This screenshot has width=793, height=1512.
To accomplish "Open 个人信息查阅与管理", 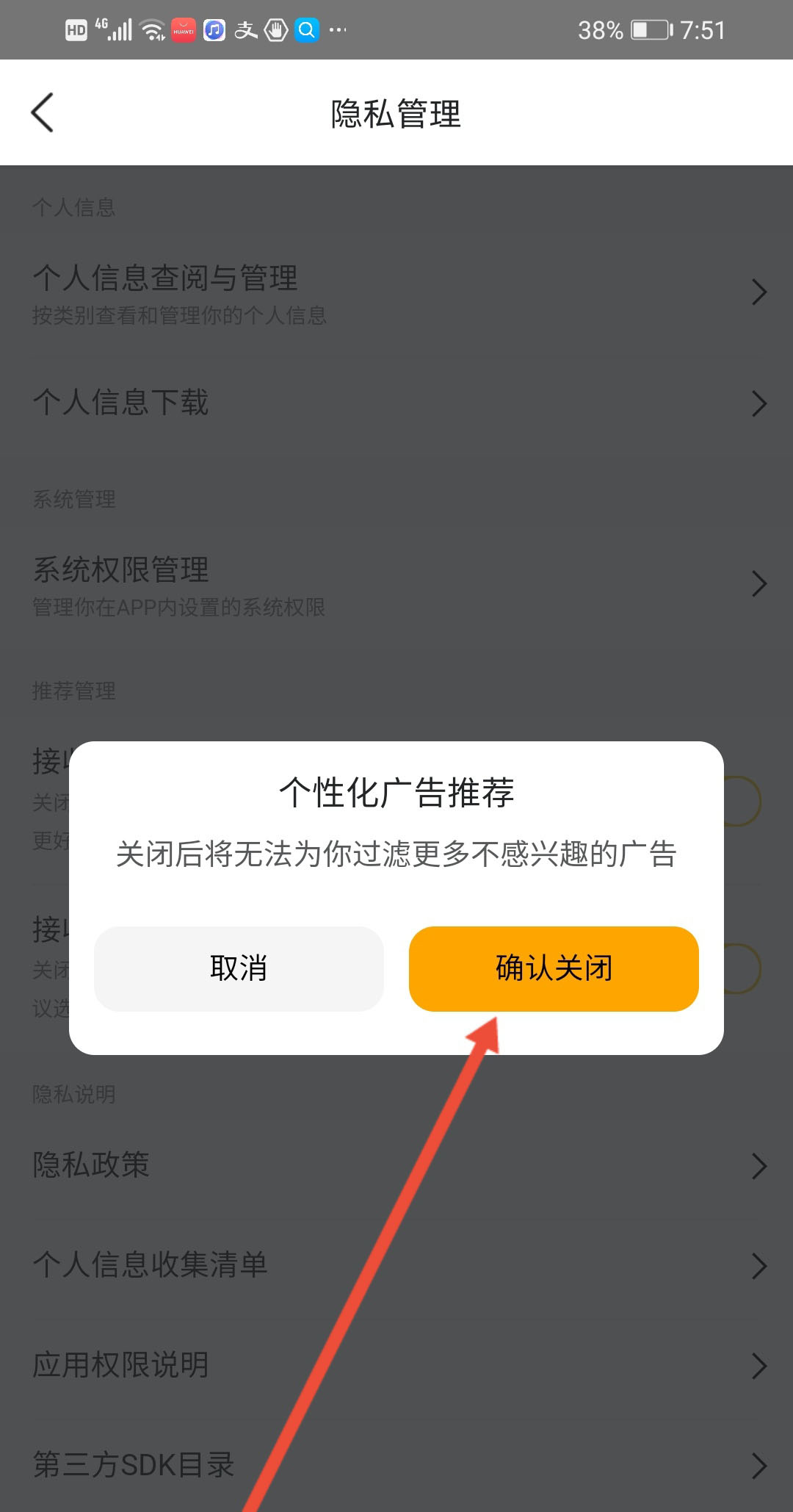I will pyautogui.click(x=396, y=292).
